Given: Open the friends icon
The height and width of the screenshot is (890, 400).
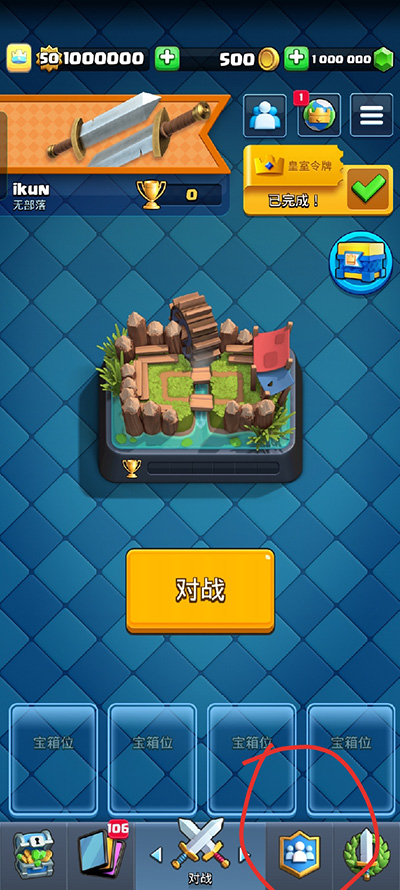Looking at the screenshot, I should (x=264, y=115).
